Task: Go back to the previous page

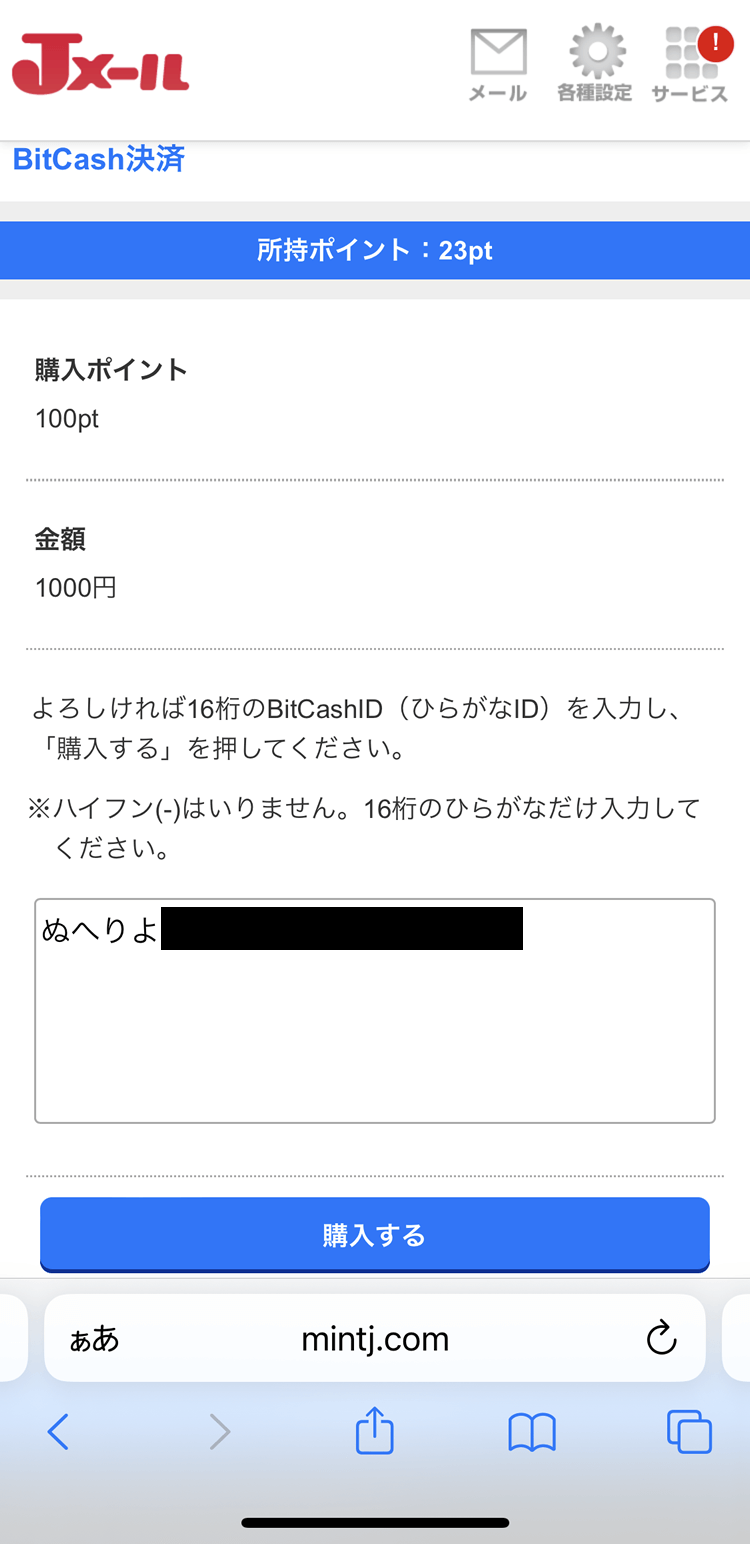Action: pyautogui.click(x=58, y=1432)
